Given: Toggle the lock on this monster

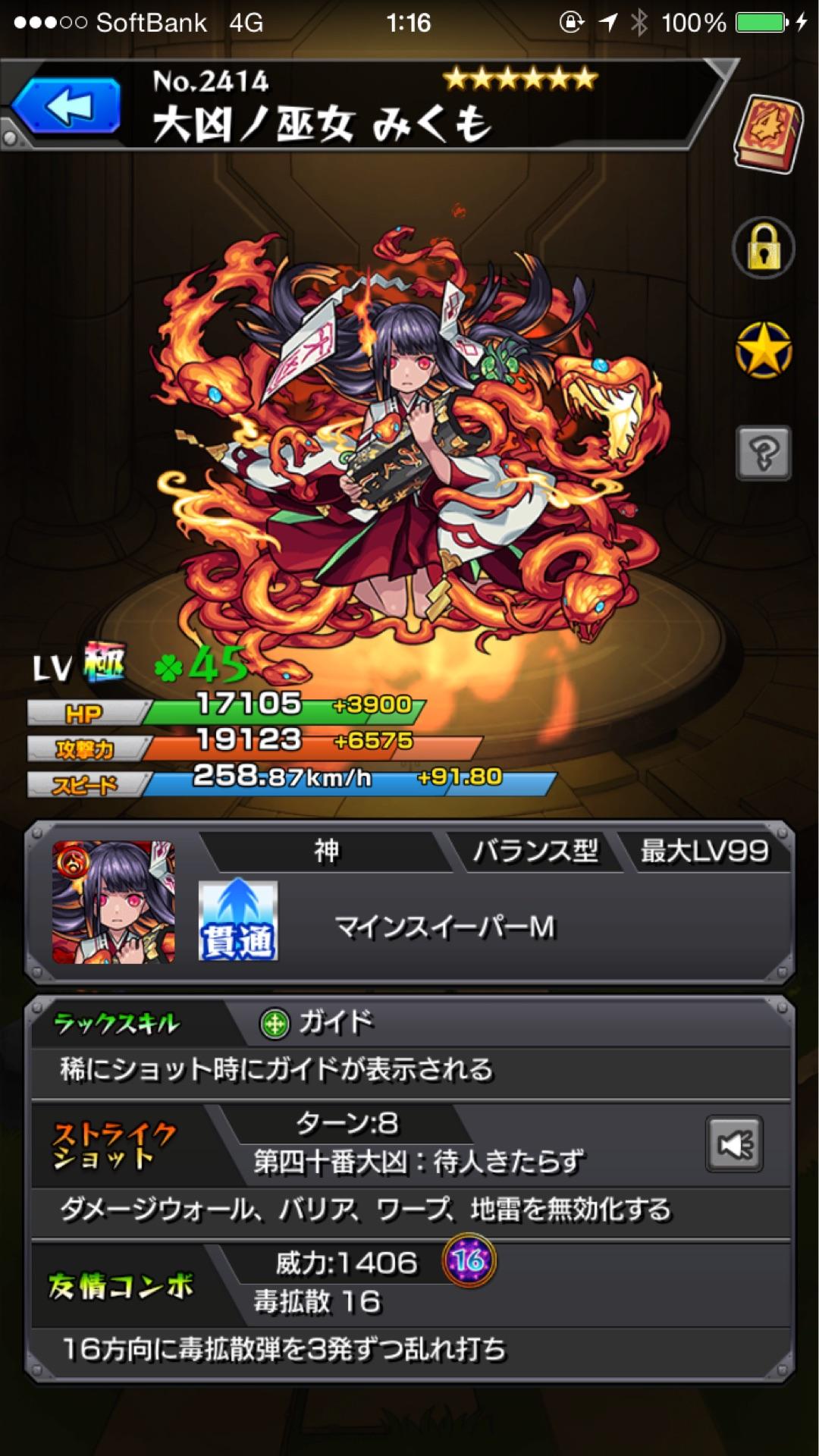Looking at the screenshot, I should 763,249.
